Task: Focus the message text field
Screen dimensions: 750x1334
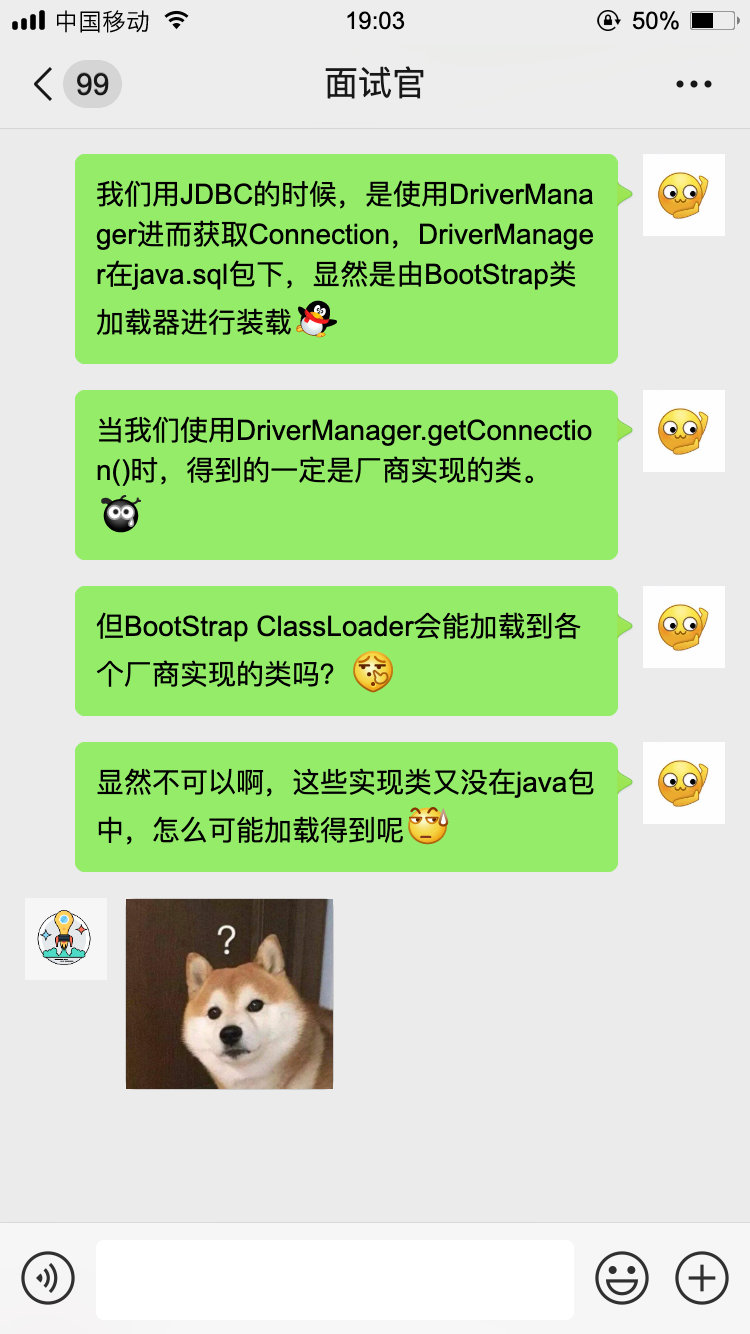Action: tap(334, 1279)
